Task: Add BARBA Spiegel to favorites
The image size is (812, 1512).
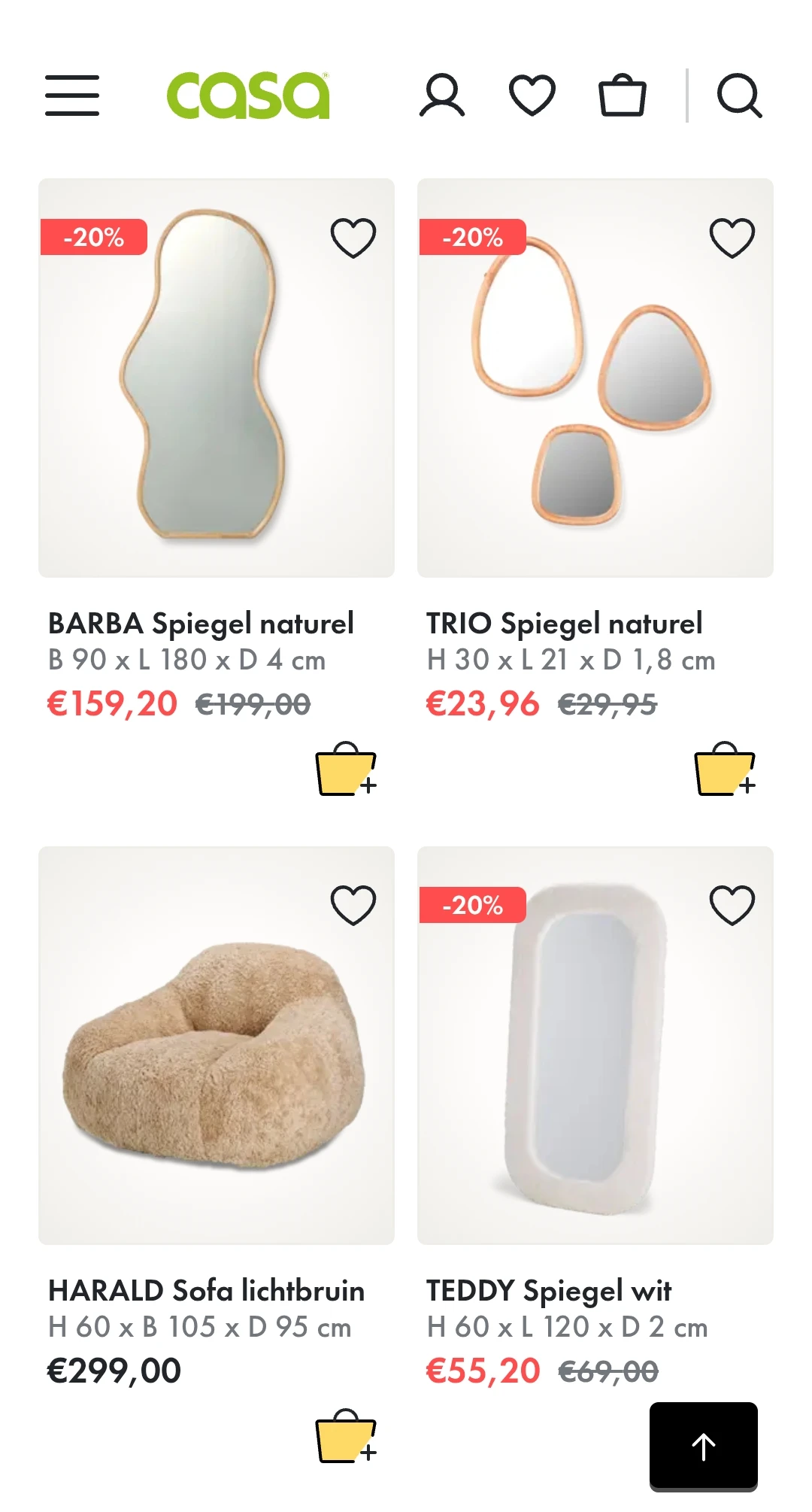Action: coord(353,238)
